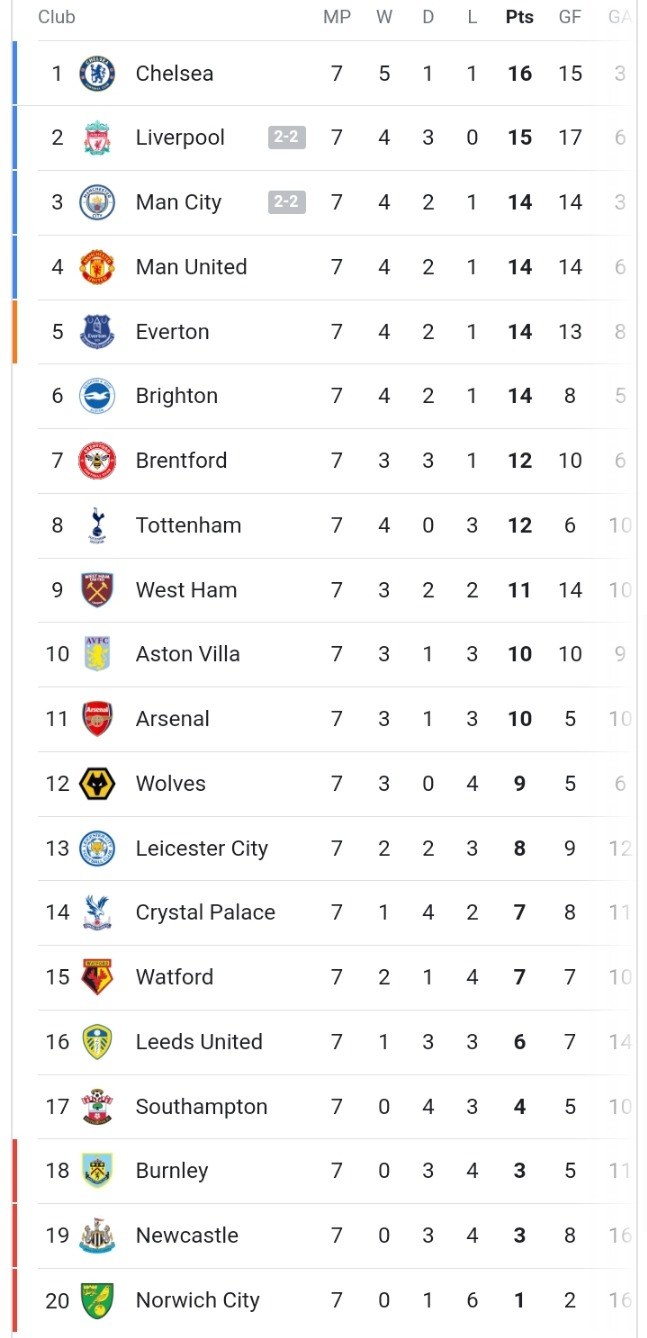Viewport: 647px width, 1338px height.
Task: Open Brighton's team row
Action: click(325, 396)
